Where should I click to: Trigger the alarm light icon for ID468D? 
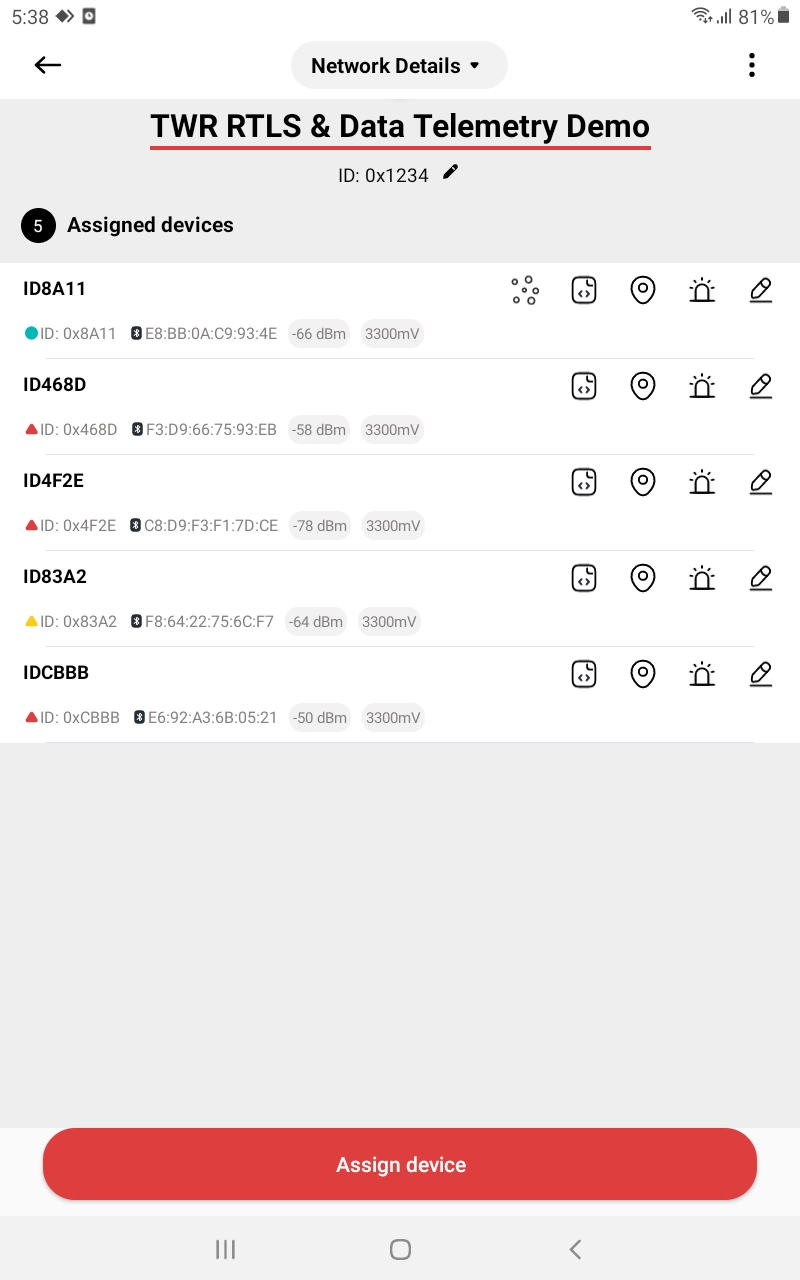pyautogui.click(x=702, y=386)
